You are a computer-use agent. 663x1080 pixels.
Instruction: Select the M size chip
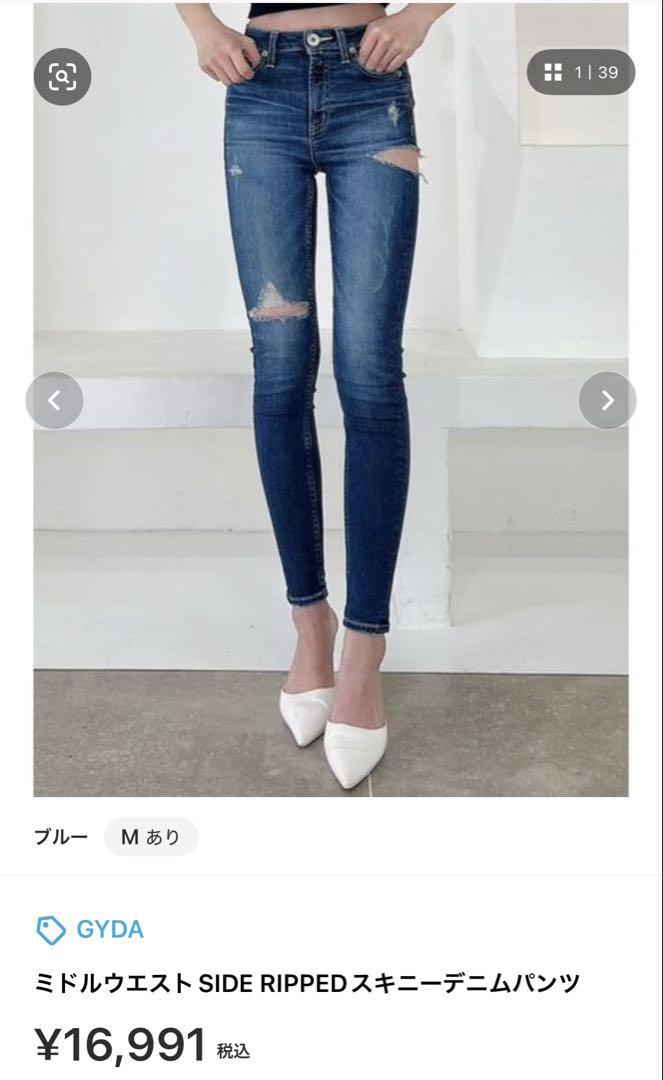[151, 837]
